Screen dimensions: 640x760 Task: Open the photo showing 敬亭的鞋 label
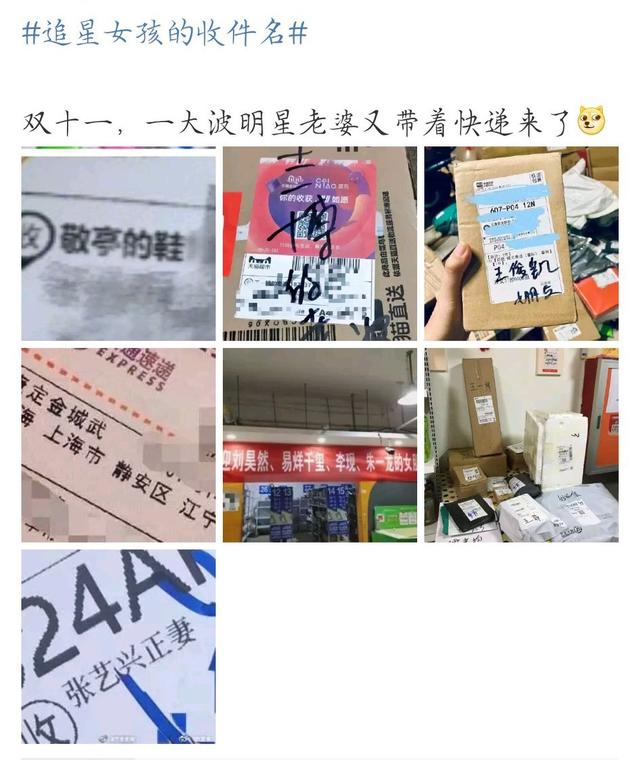tap(118, 244)
